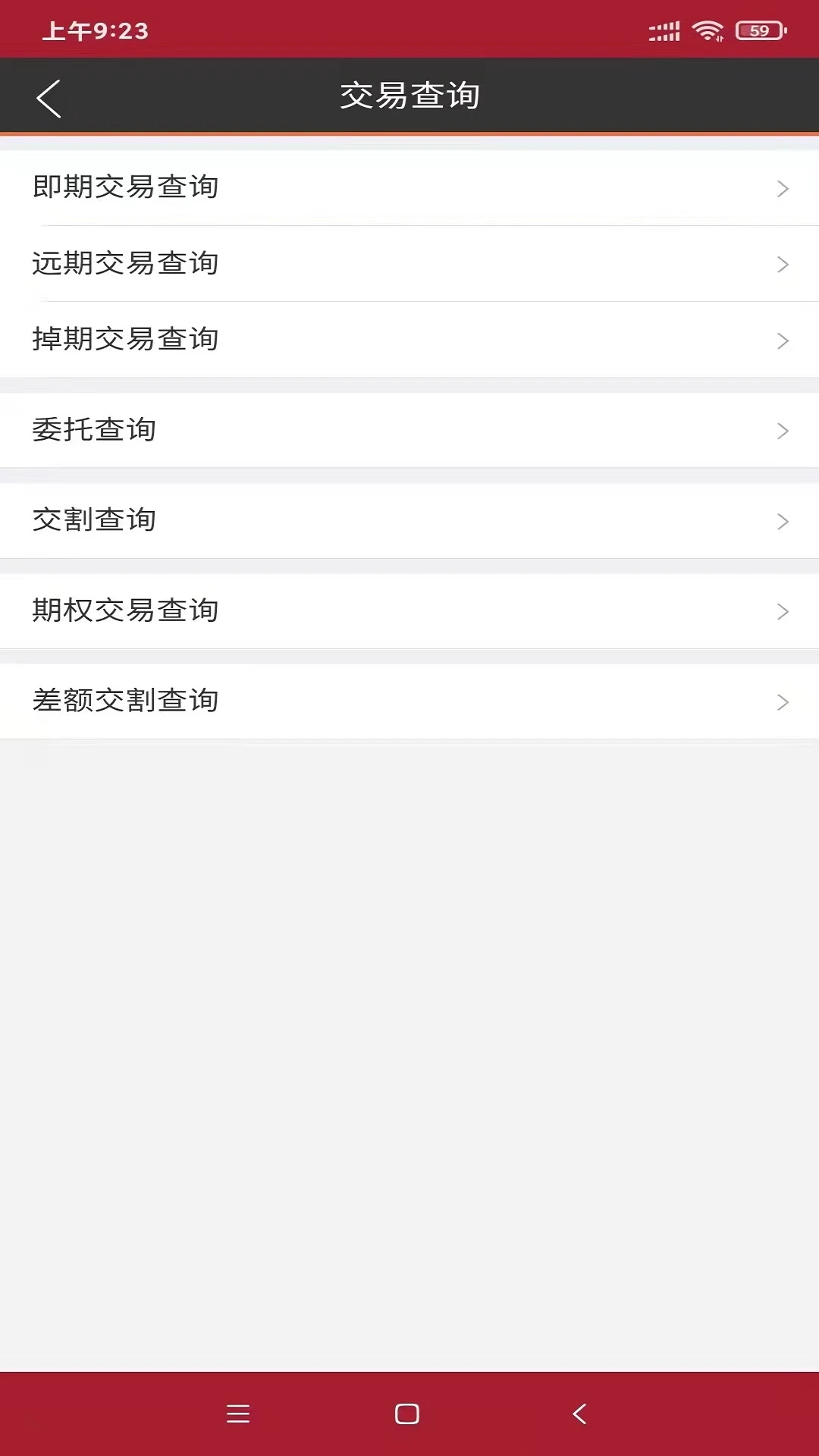Tap the home icon in navigation bar

click(x=408, y=1414)
